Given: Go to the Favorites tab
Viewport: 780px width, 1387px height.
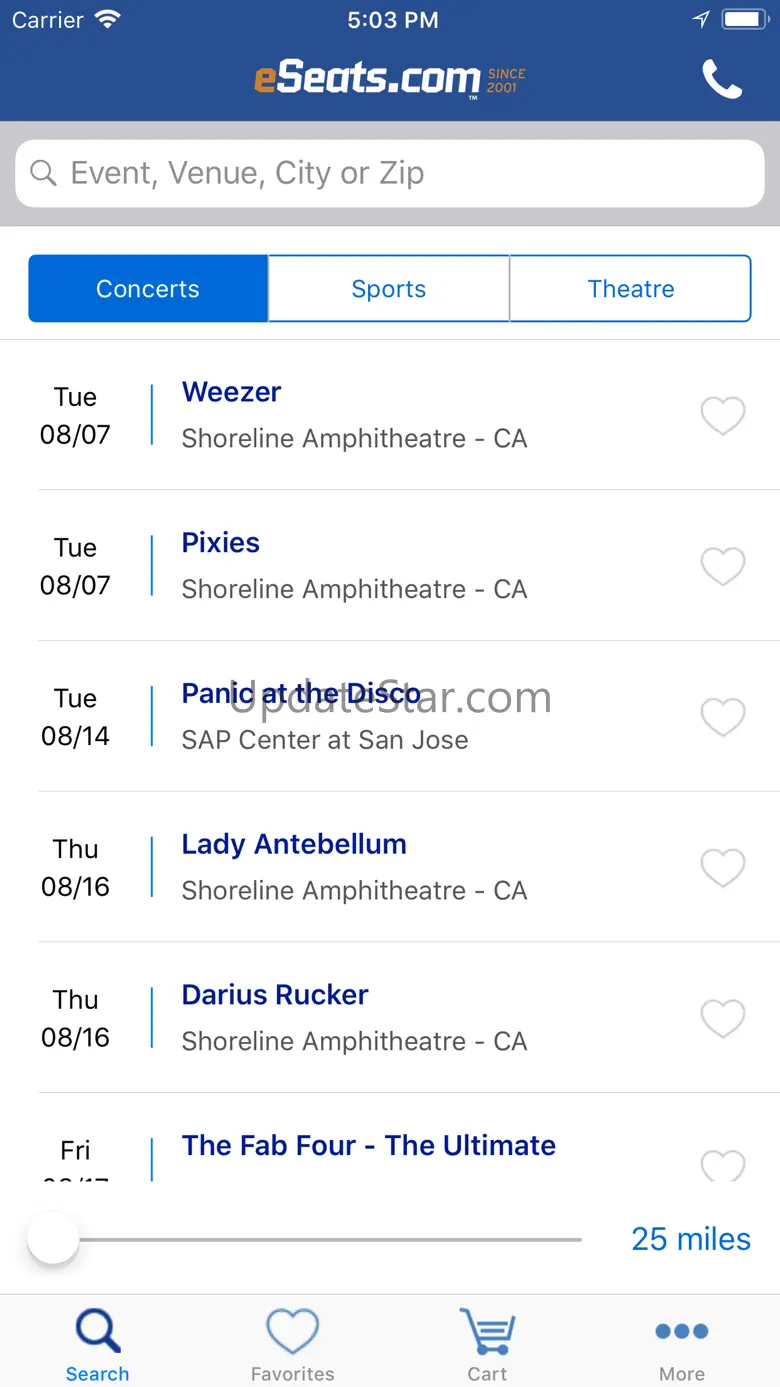Looking at the screenshot, I should [x=292, y=1345].
